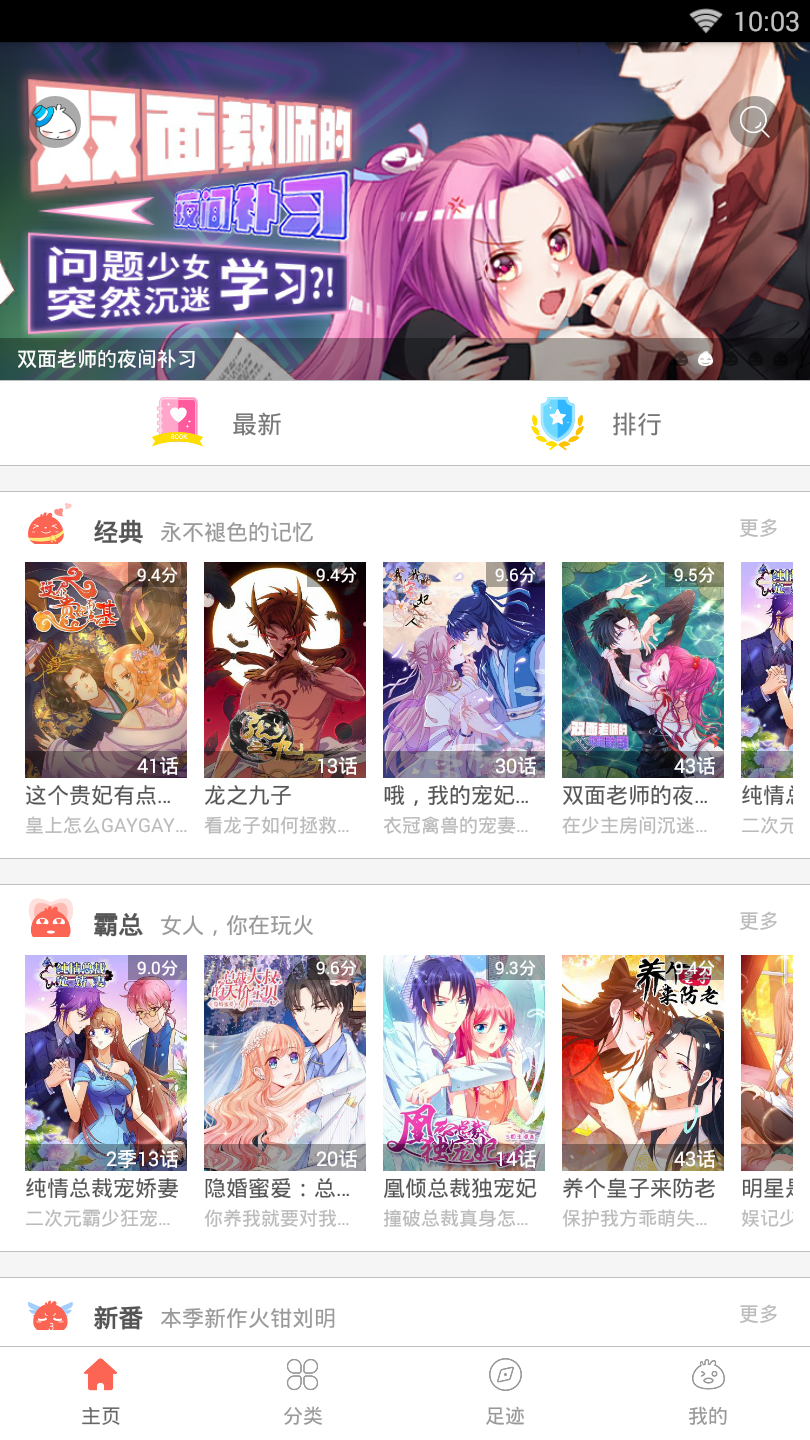Switch to the 我的 tab
810x1440 pixels.
708,1390
